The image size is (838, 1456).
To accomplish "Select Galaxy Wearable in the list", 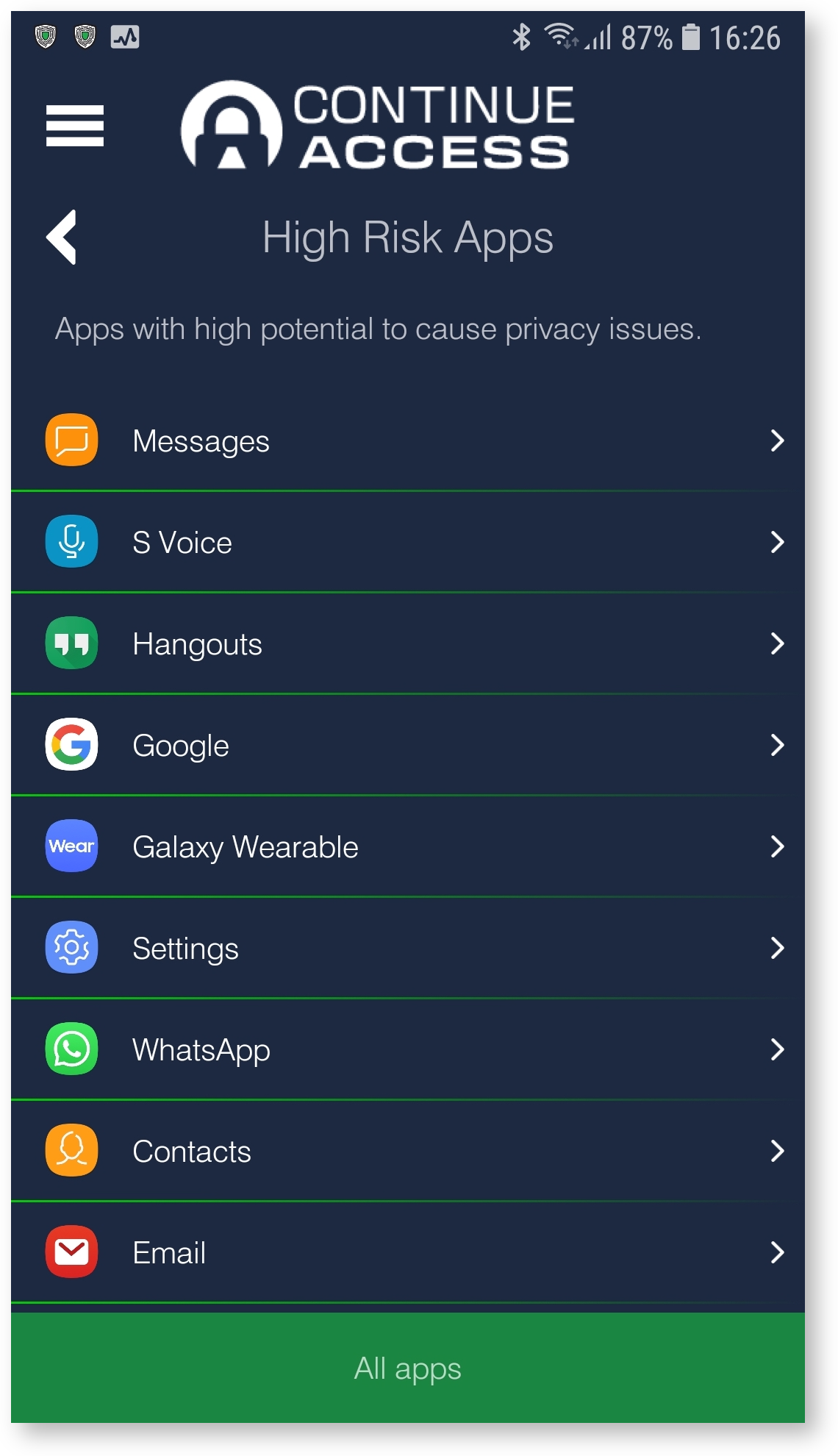I will tap(408, 846).
